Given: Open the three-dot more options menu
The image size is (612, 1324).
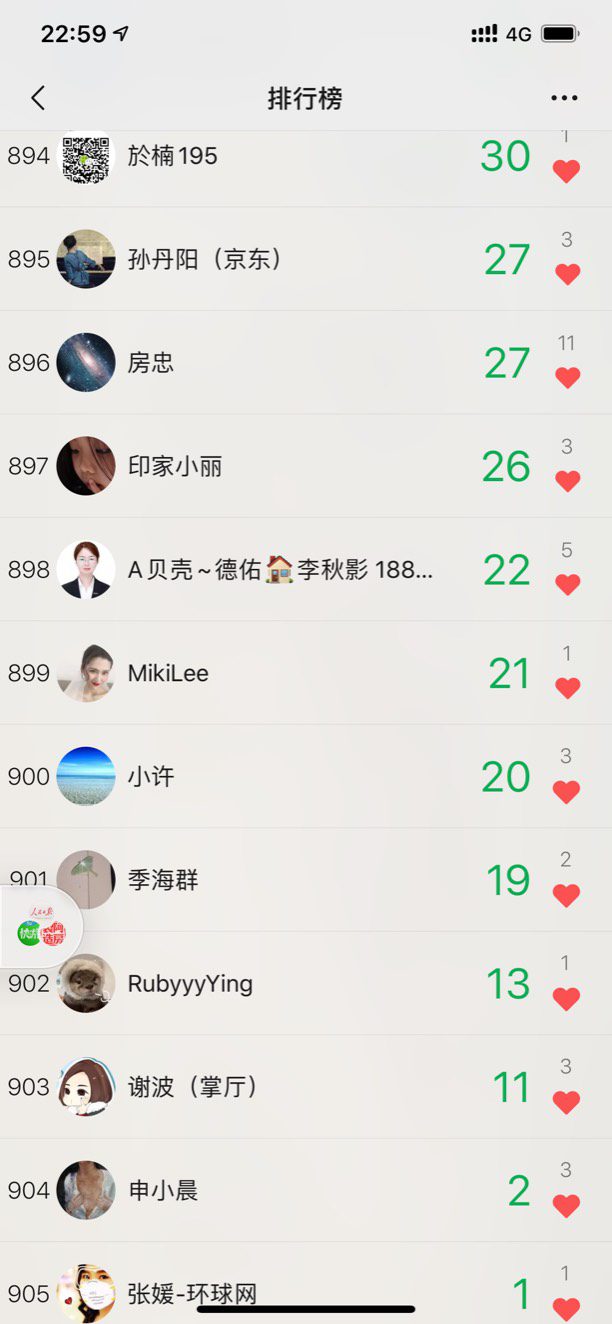Looking at the screenshot, I should tap(564, 98).
